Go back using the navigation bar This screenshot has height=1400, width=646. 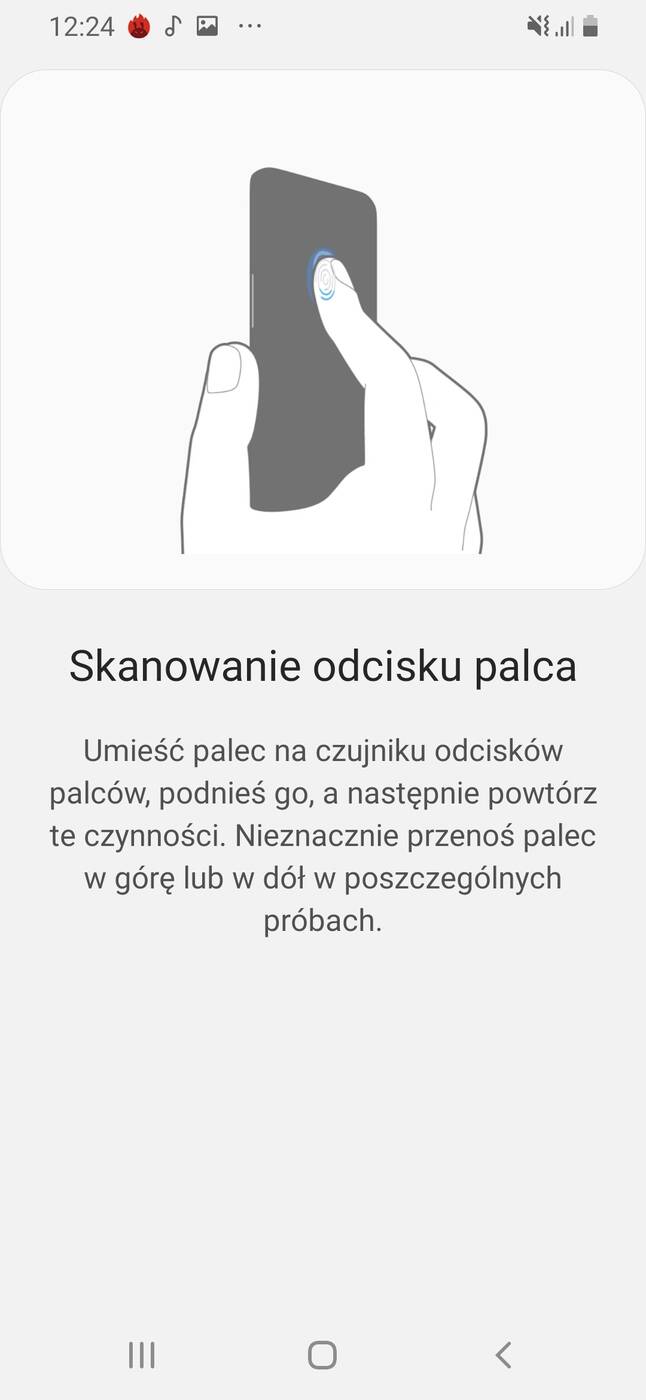coord(503,1355)
